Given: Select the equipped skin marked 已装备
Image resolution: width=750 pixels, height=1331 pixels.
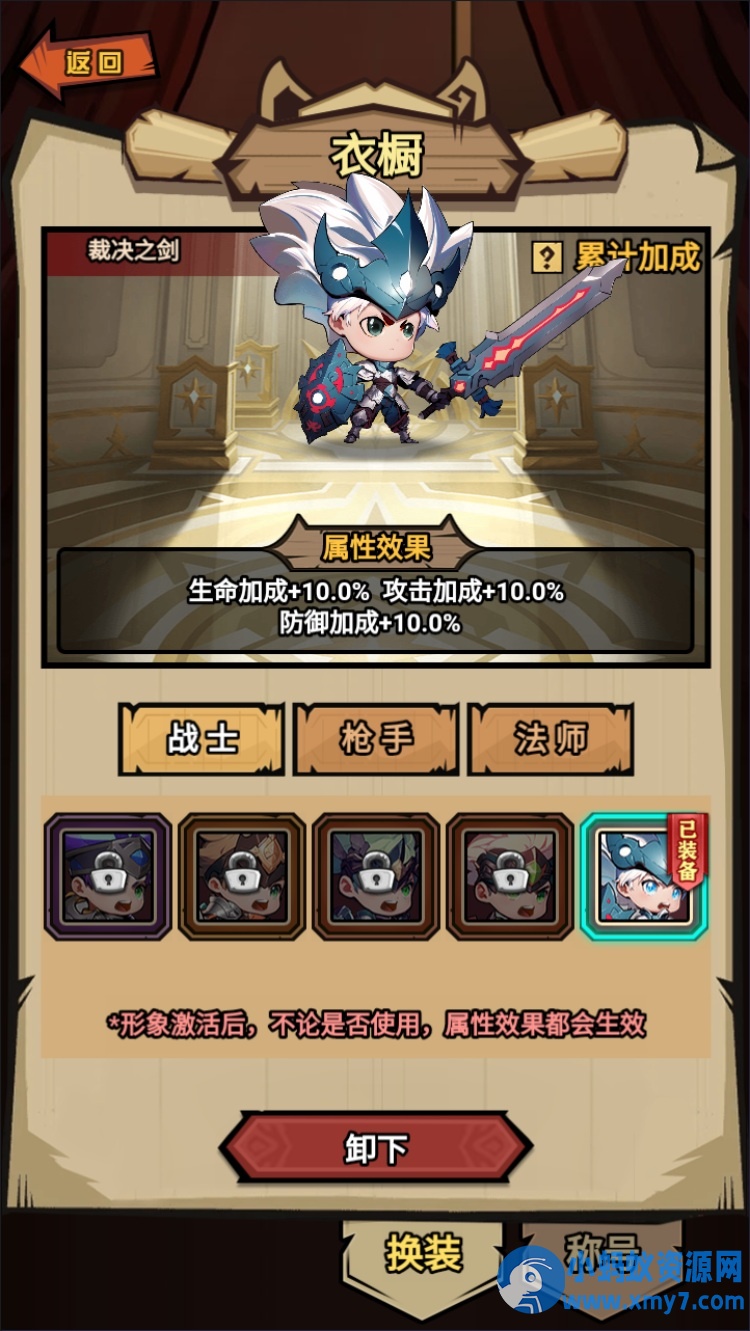Looking at the screenshot, I should click(643, 877).
